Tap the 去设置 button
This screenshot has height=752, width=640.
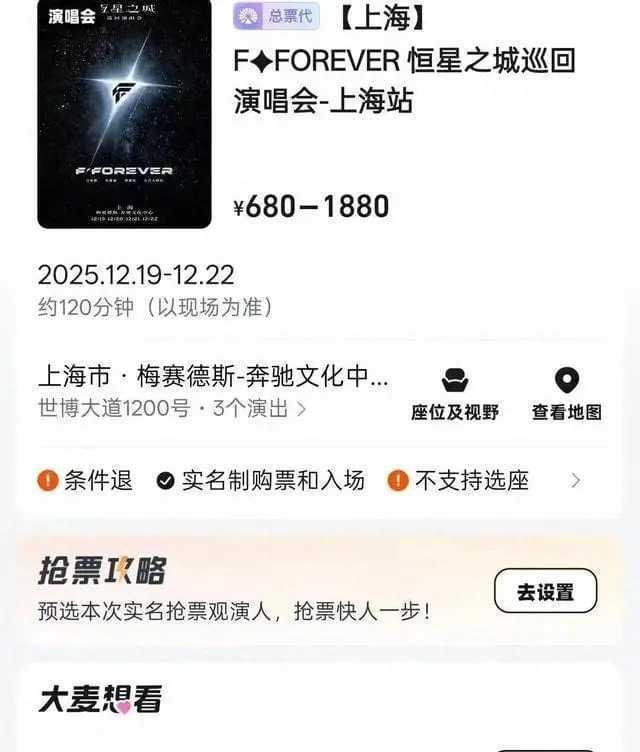545,591
